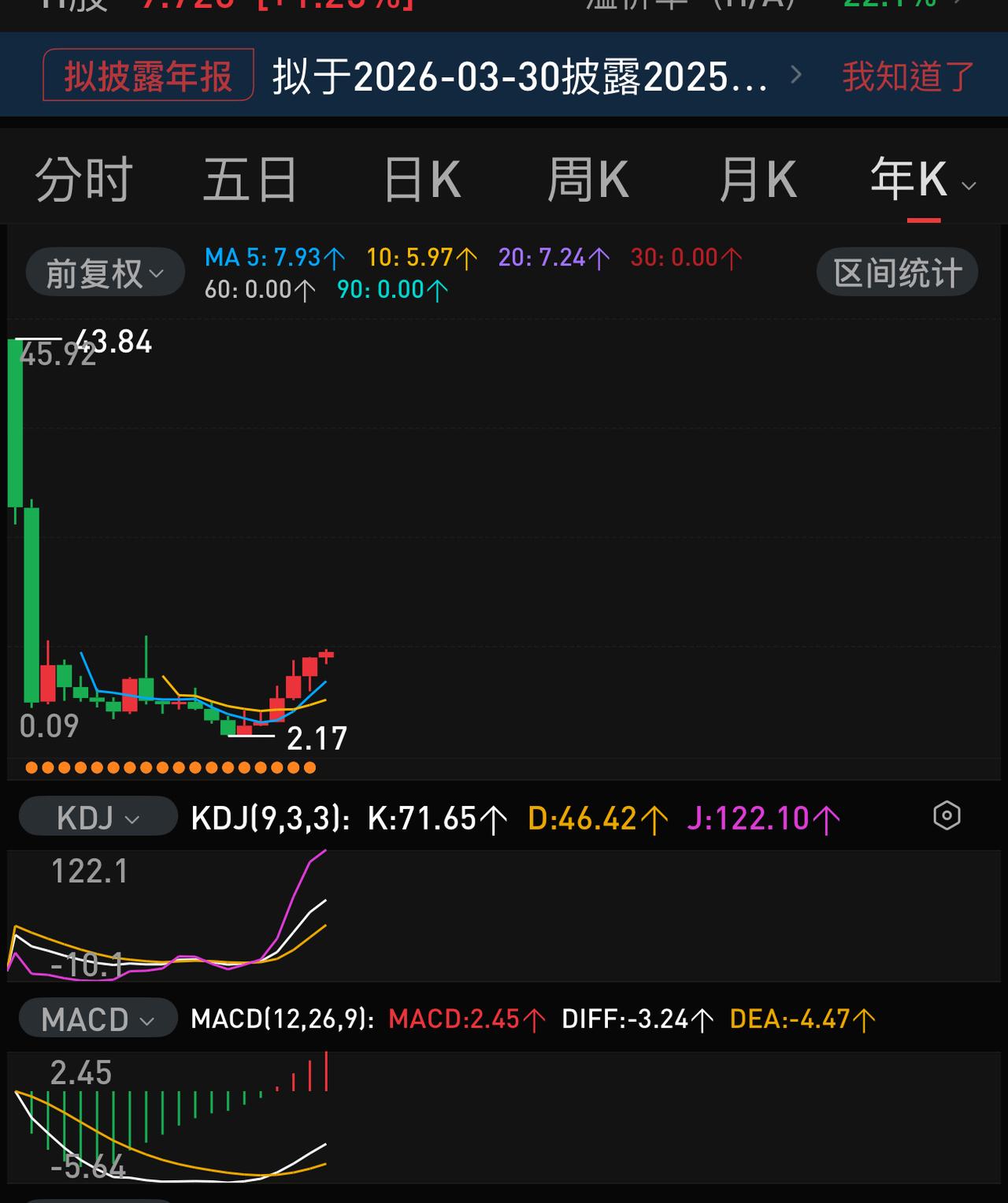Open the MACD indicator selector dropdown
The image size is (1008, 1203).
pos(146,1019)
